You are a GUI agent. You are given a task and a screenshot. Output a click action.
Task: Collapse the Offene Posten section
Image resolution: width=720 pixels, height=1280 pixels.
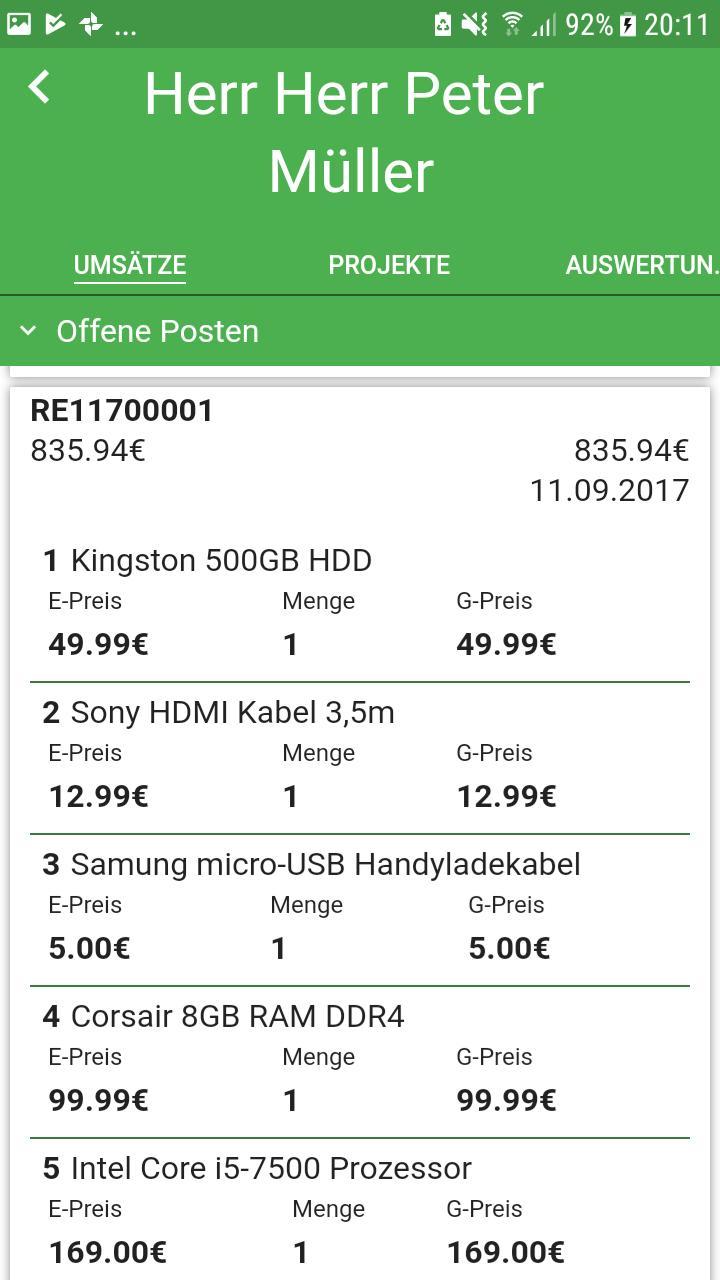[x=28, y=330]
